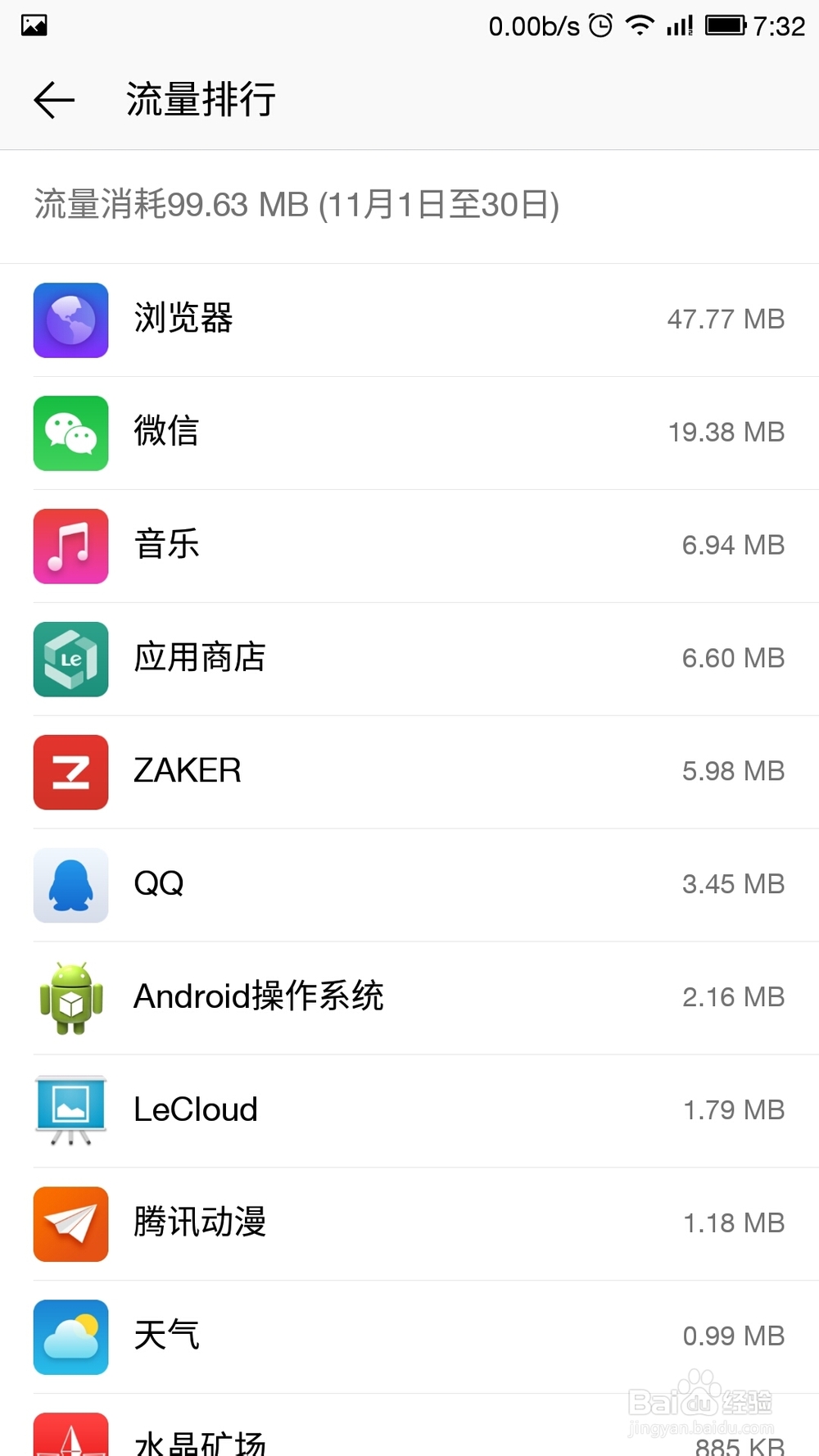Open the 浏览器 entry showing 47.77 MB
Image resolution: width=819 pixels, height=1456 pixels.
pos(409,320)
